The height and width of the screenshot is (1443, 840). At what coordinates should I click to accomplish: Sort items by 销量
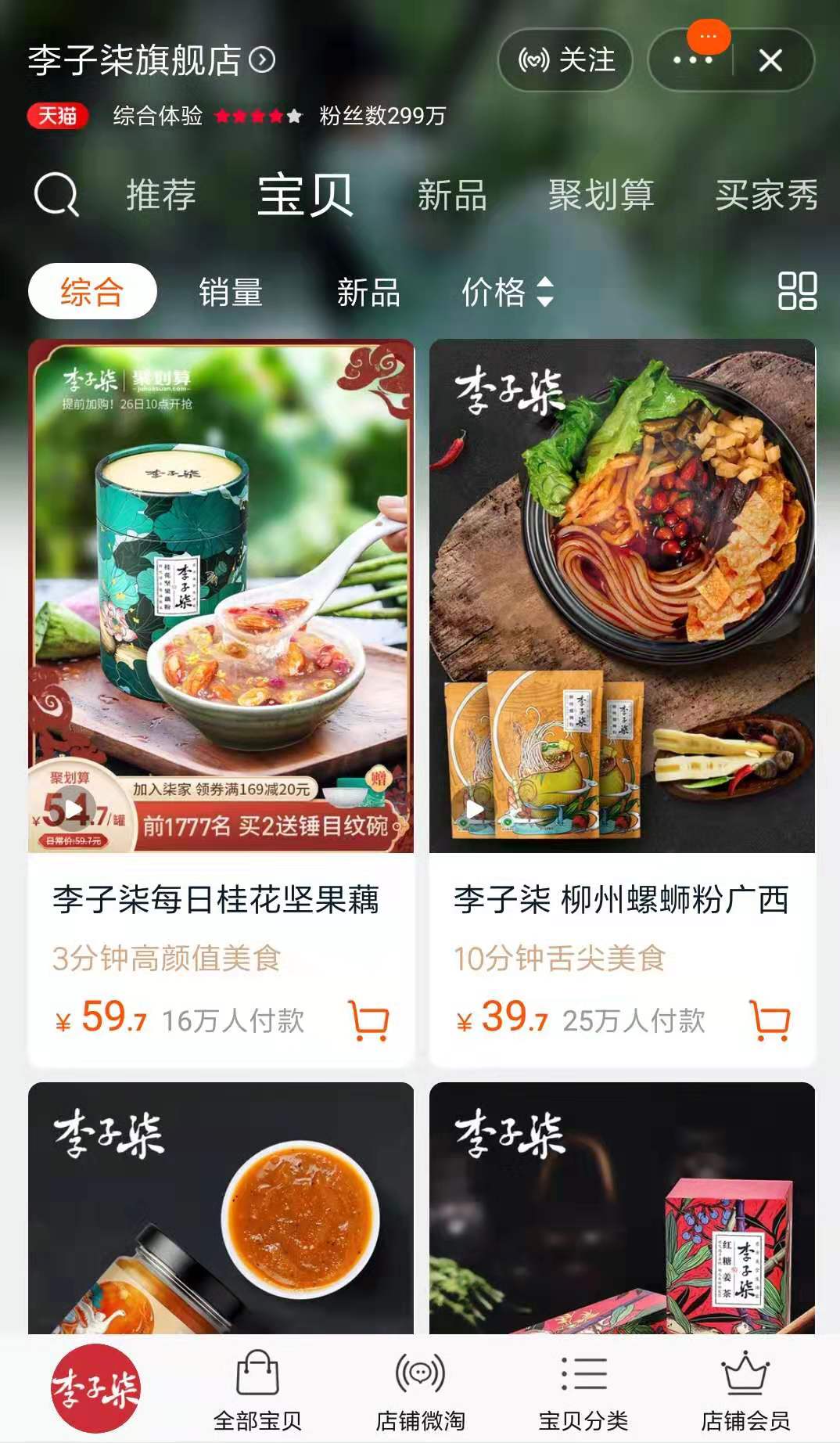pyautogui.click(x=230, y=292)
